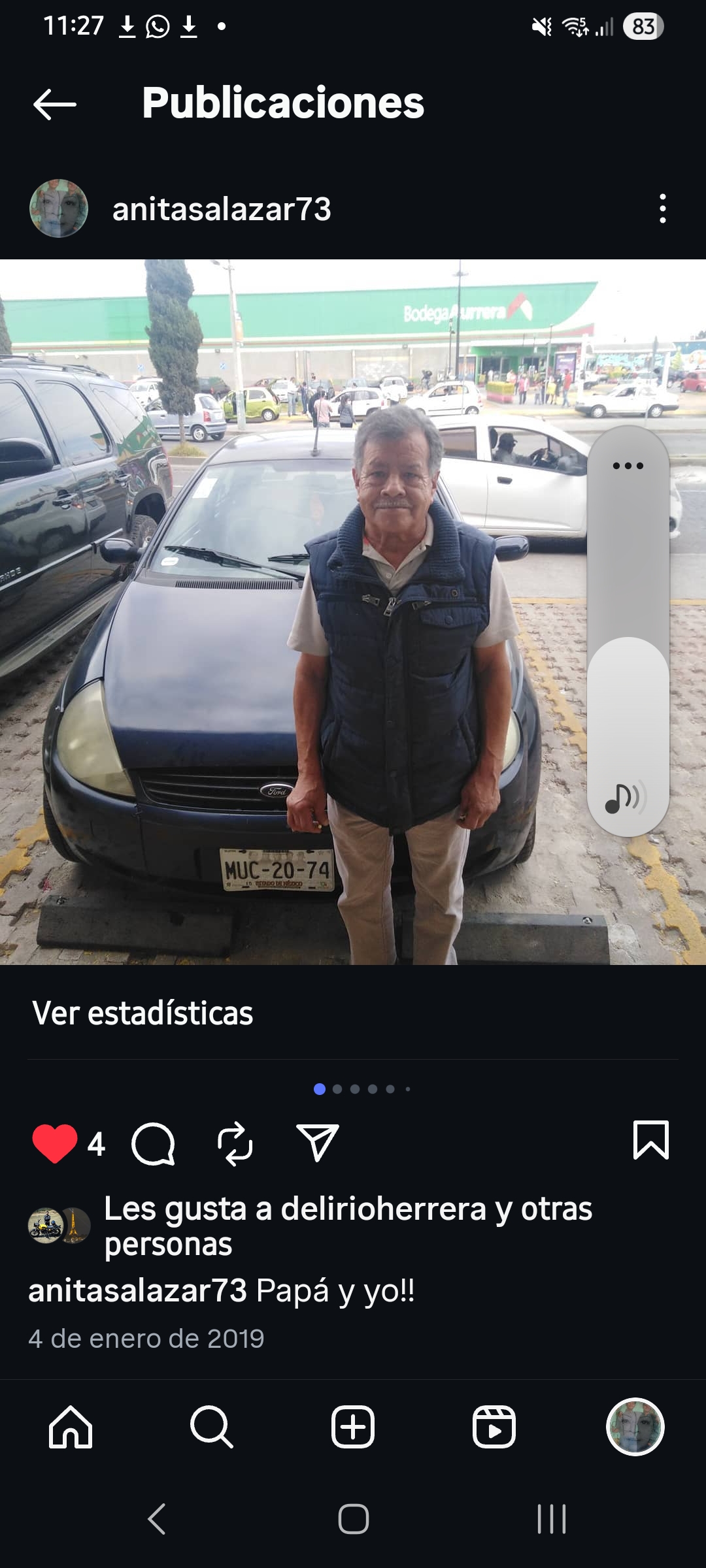Save this post with the bookmark

650,1140
